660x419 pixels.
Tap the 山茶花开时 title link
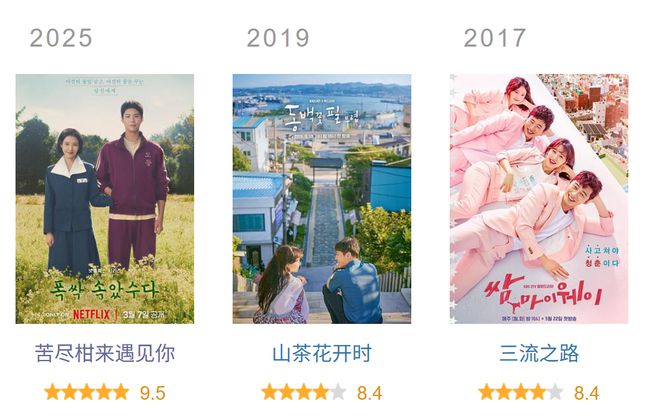coord(322,353)
